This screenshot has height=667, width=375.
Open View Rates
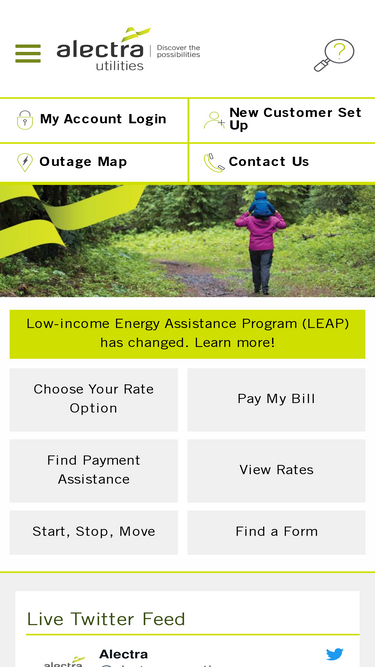click(276, 470)
